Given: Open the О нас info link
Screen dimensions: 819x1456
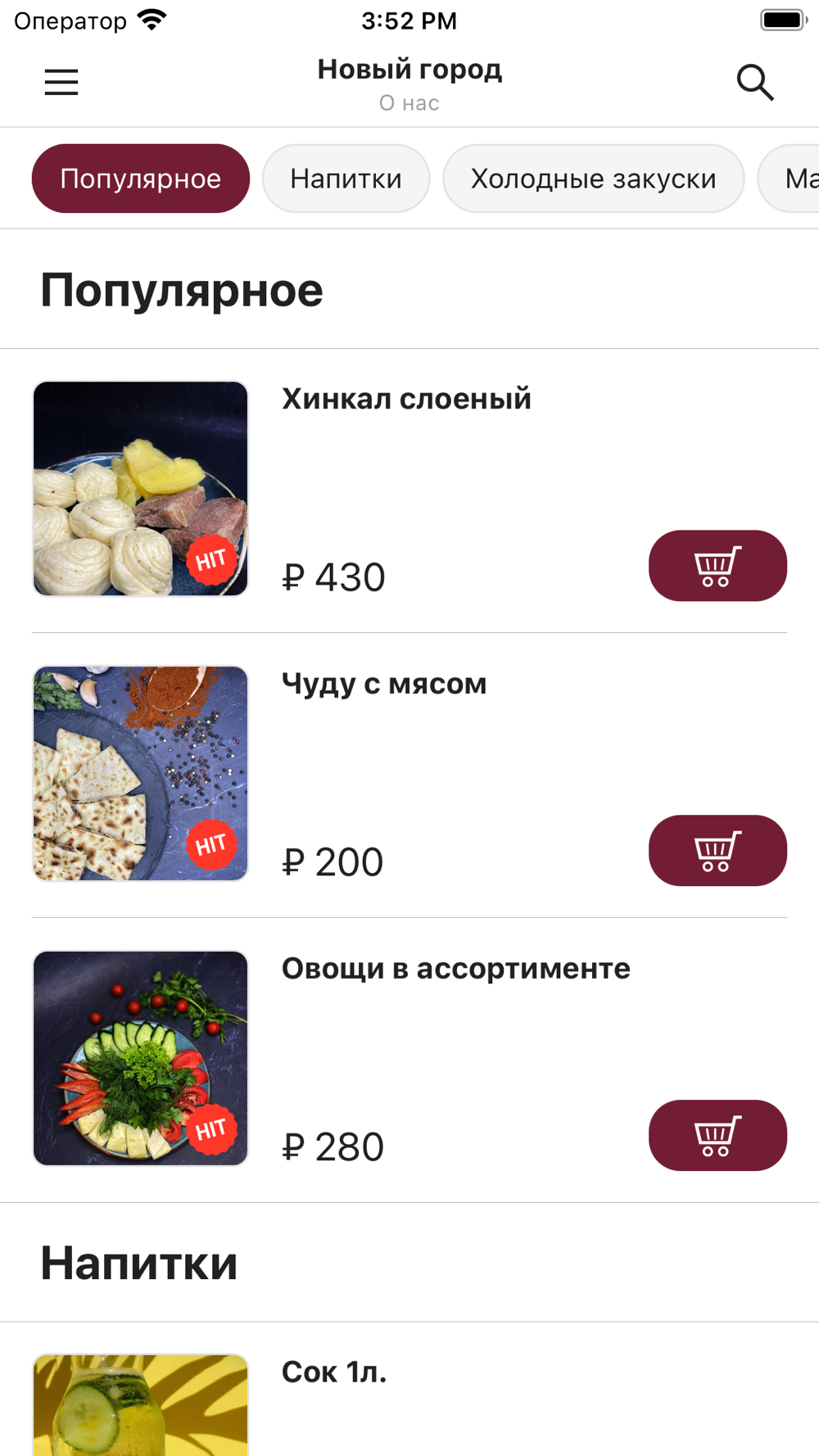Looking at the screenshot, I should pyautogui.click(x=409, y=103).
